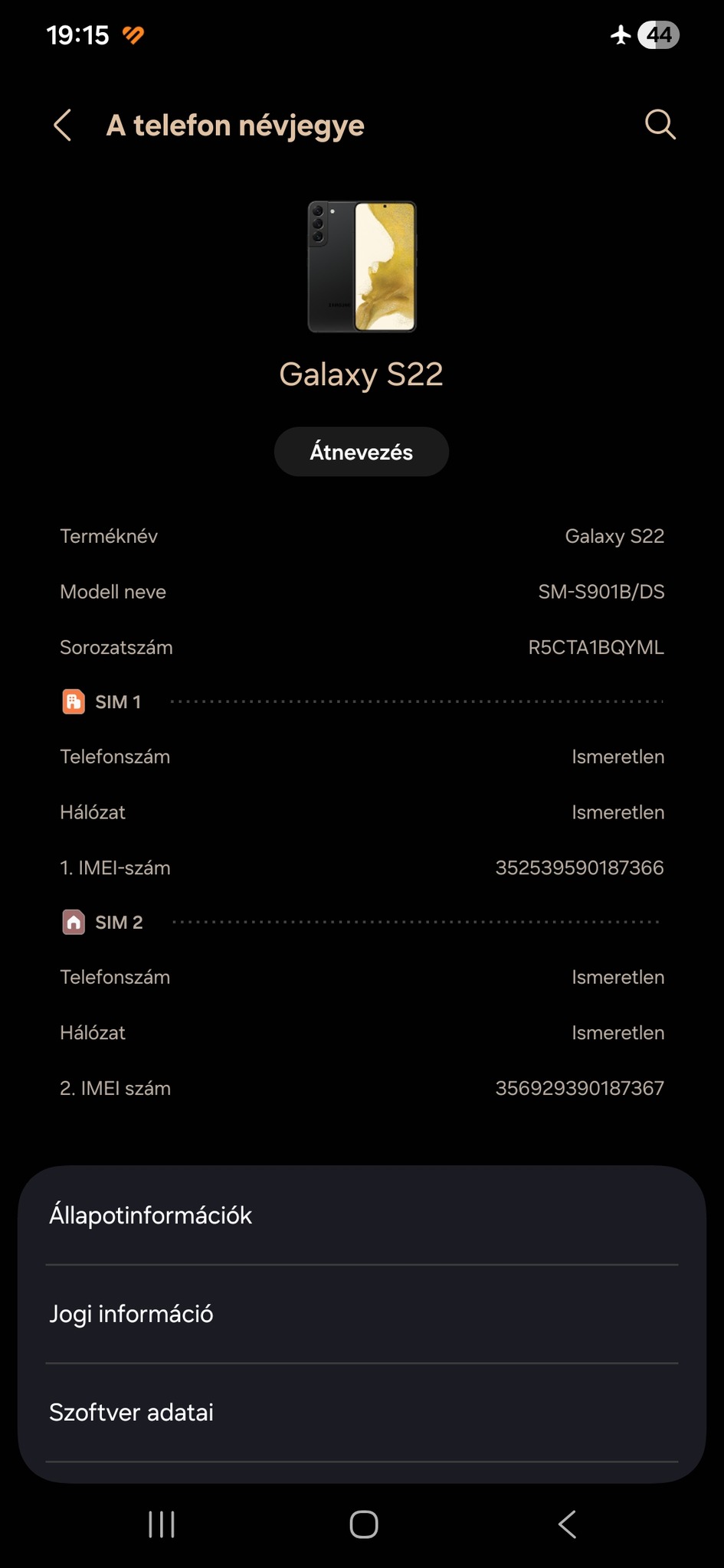Open Jogi információ
The width and height of the screenshot is (724, 1568).
[x=362, y=1314]
